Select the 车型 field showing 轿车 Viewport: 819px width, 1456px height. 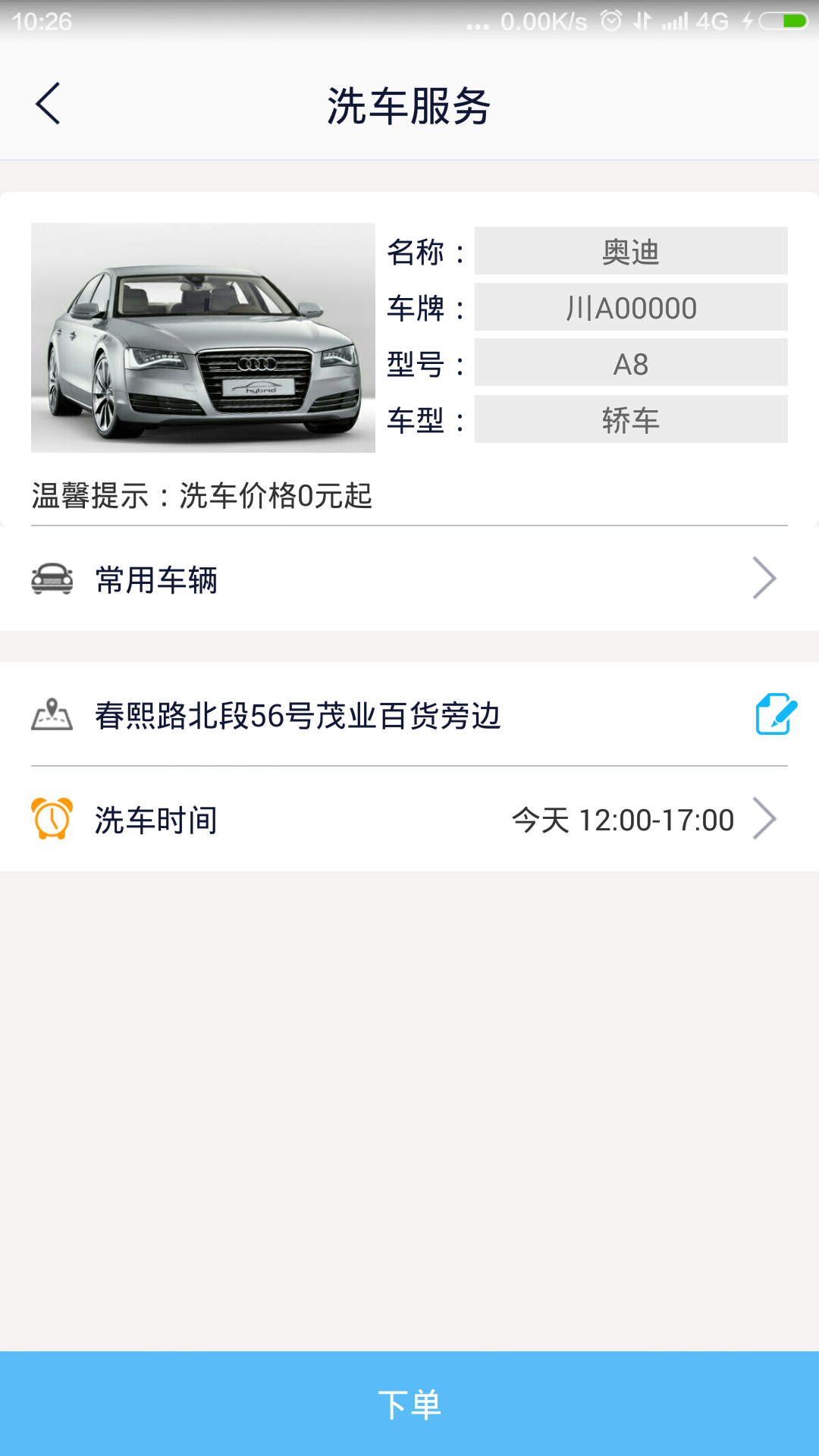[631, 421]
